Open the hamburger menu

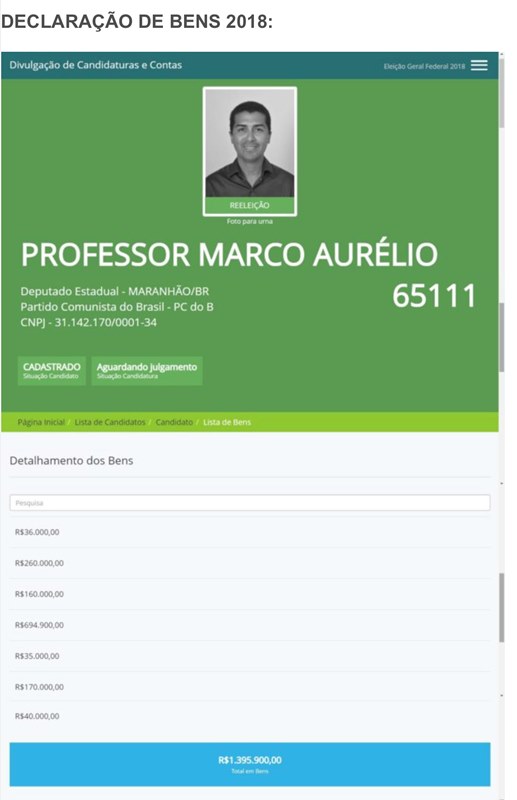pyautogui.click(x=479, y=65)
